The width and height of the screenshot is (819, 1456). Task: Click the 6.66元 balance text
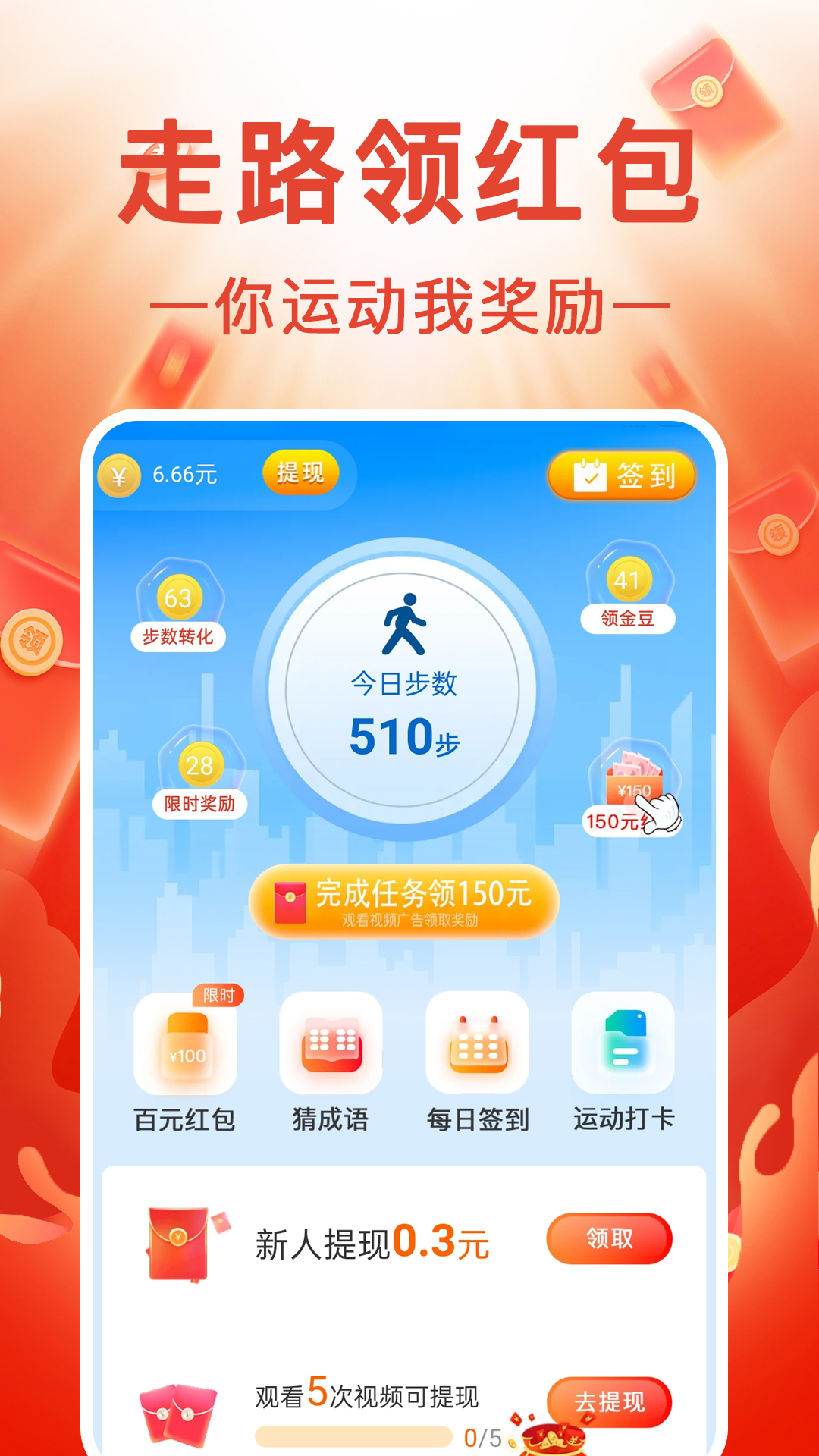[x=184, y=475]
